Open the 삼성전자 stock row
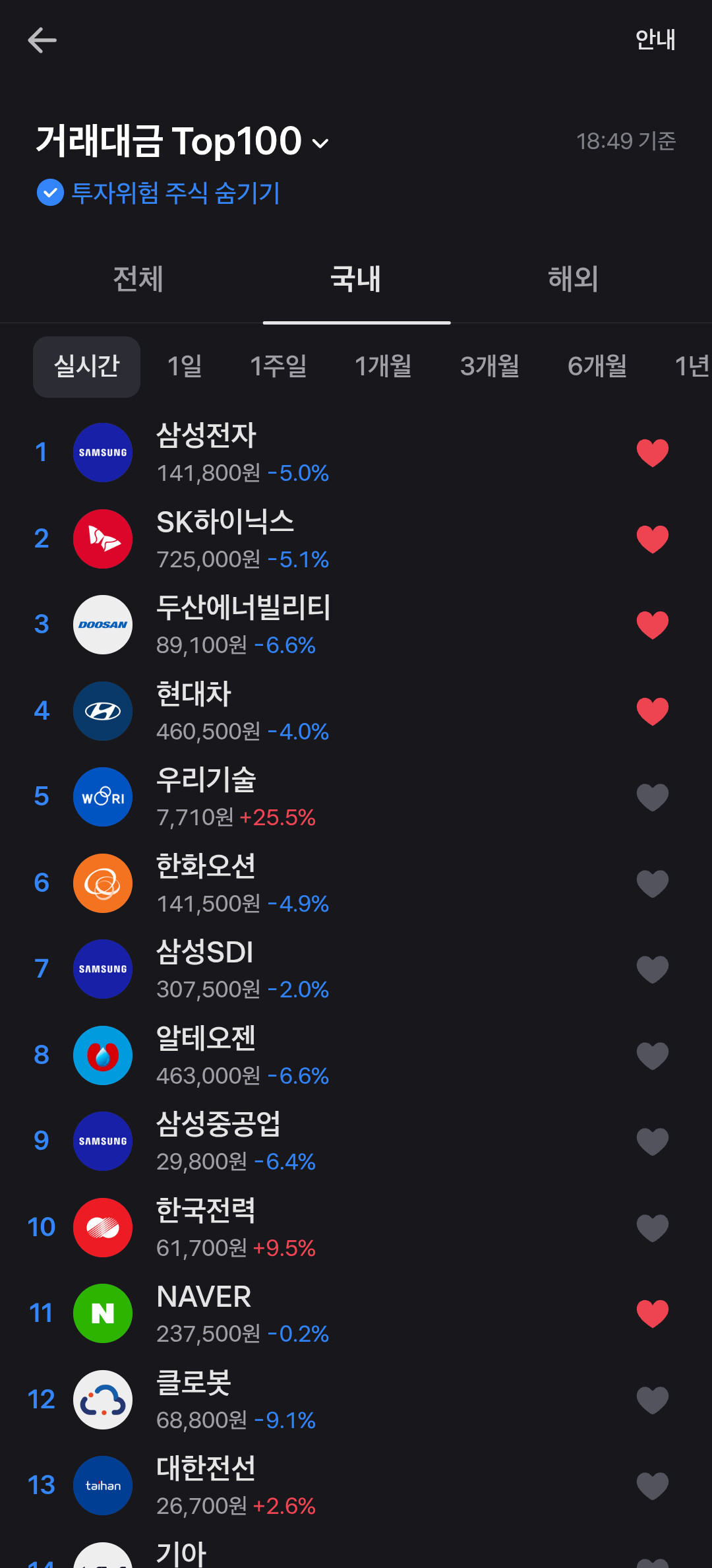 [330, 453]
